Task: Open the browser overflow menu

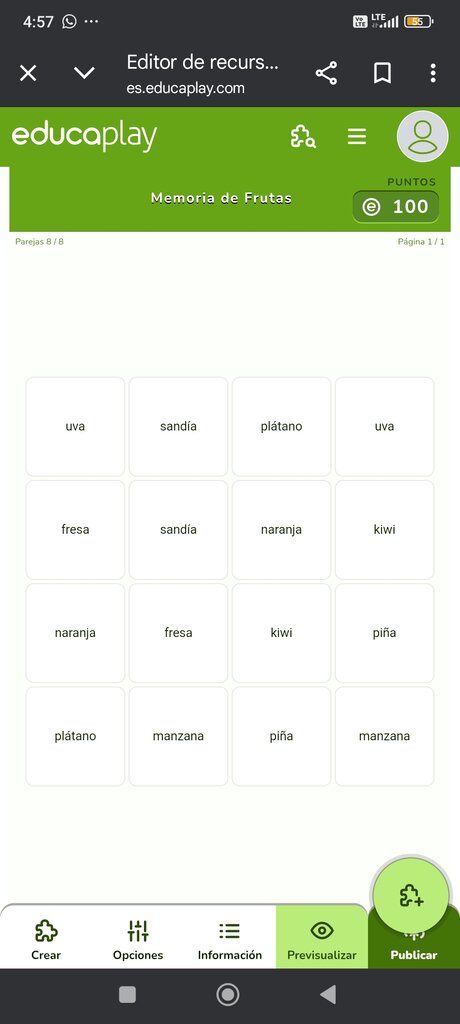Action: tap(433, 73)
